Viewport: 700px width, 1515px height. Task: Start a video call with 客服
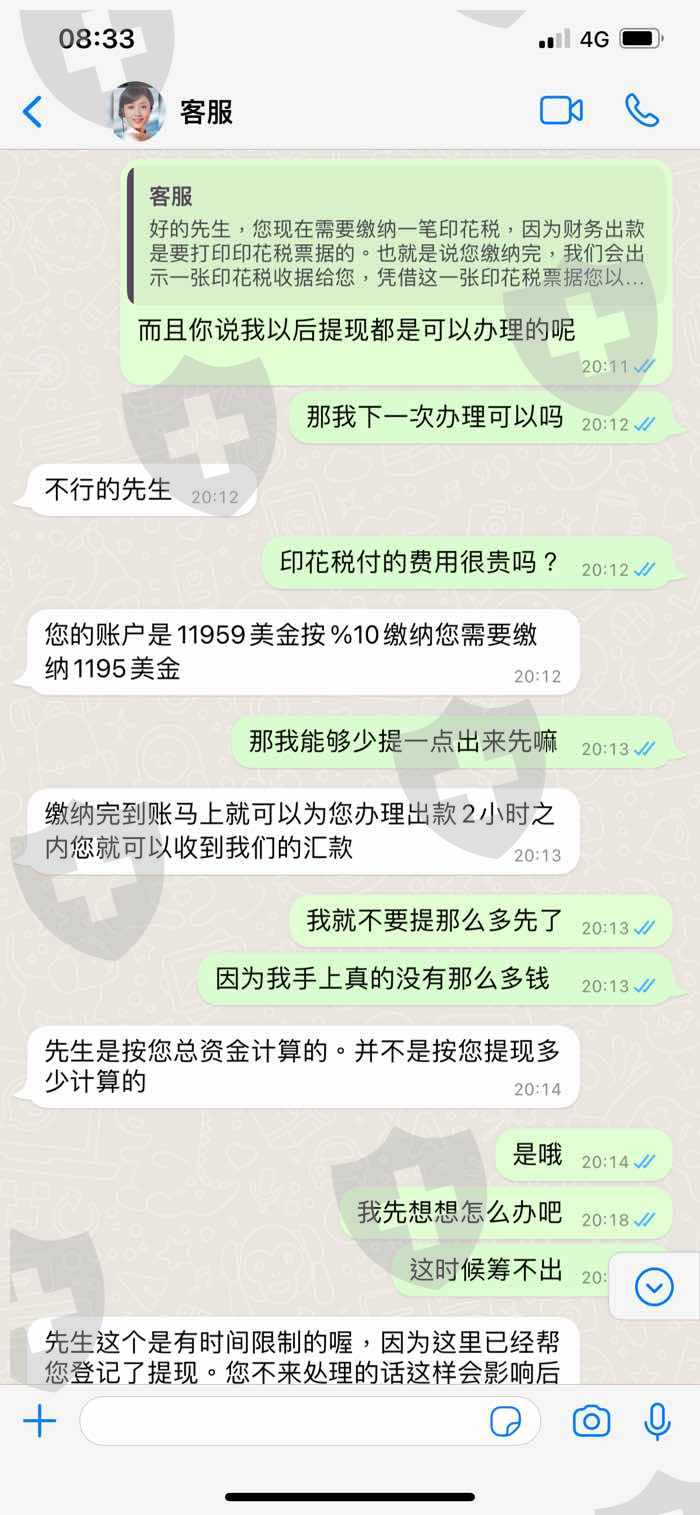(x=561, y=110)
